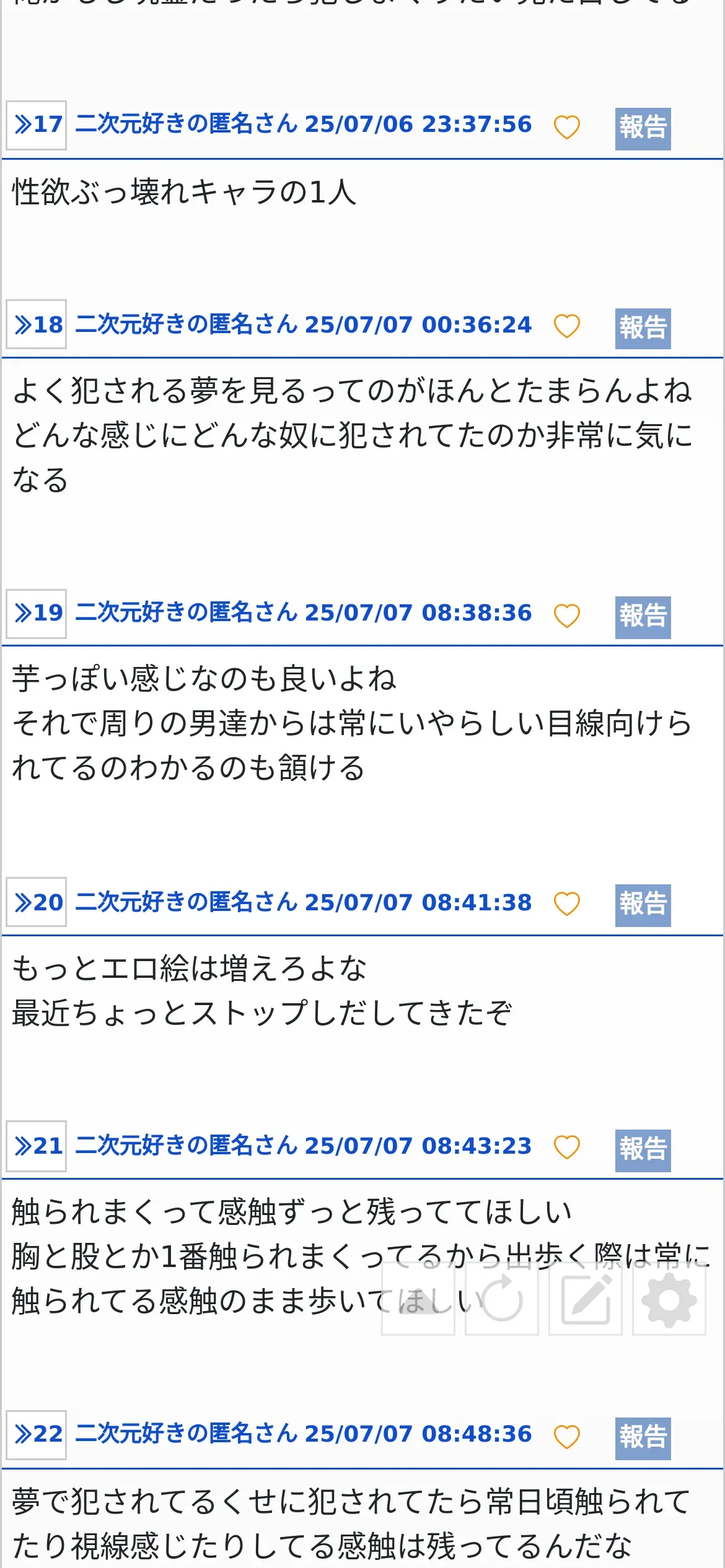The height and width of the screenshot is (1568, 725).
Task: Jump to top with the floating up-arrow
Action: coord(418,1298)
